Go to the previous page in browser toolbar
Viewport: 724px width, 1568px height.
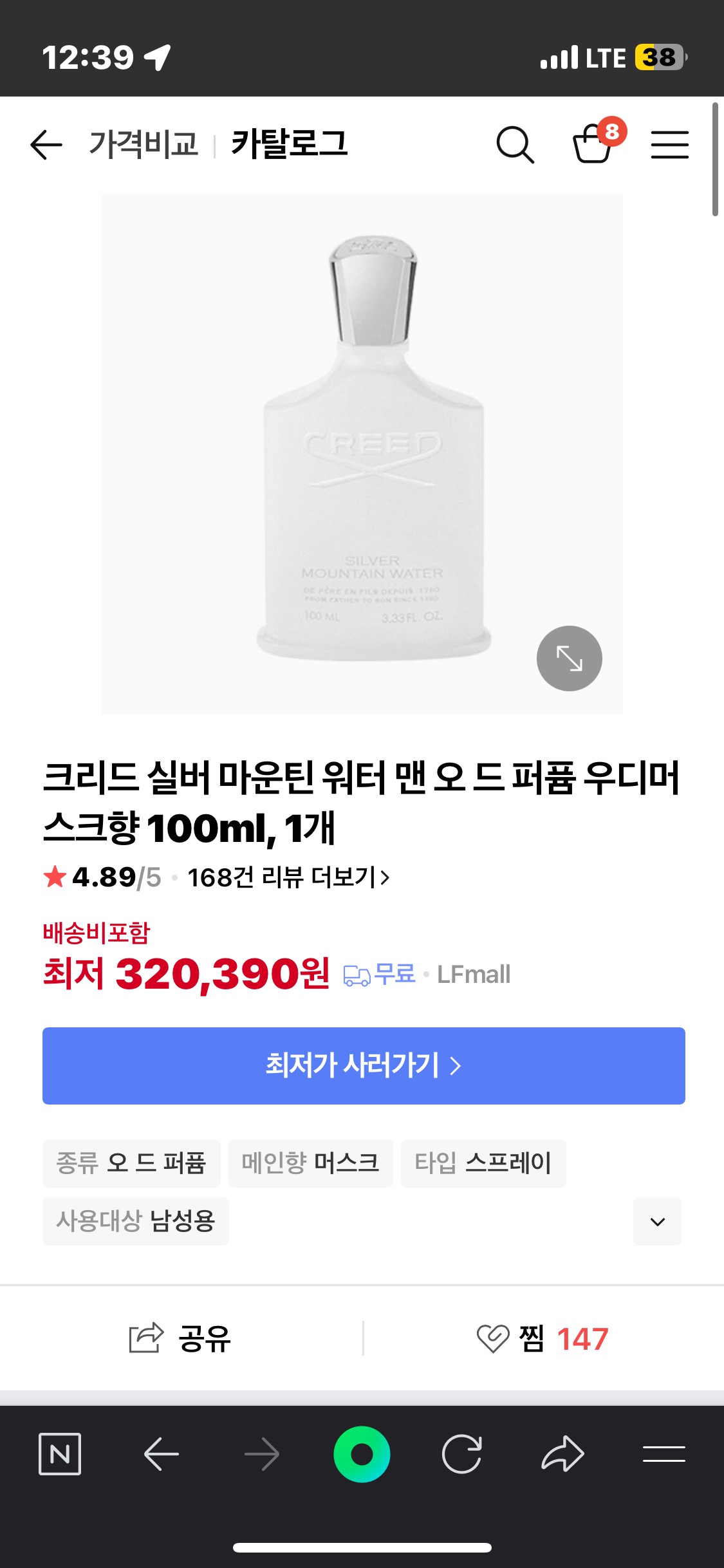coord(161,1453)
